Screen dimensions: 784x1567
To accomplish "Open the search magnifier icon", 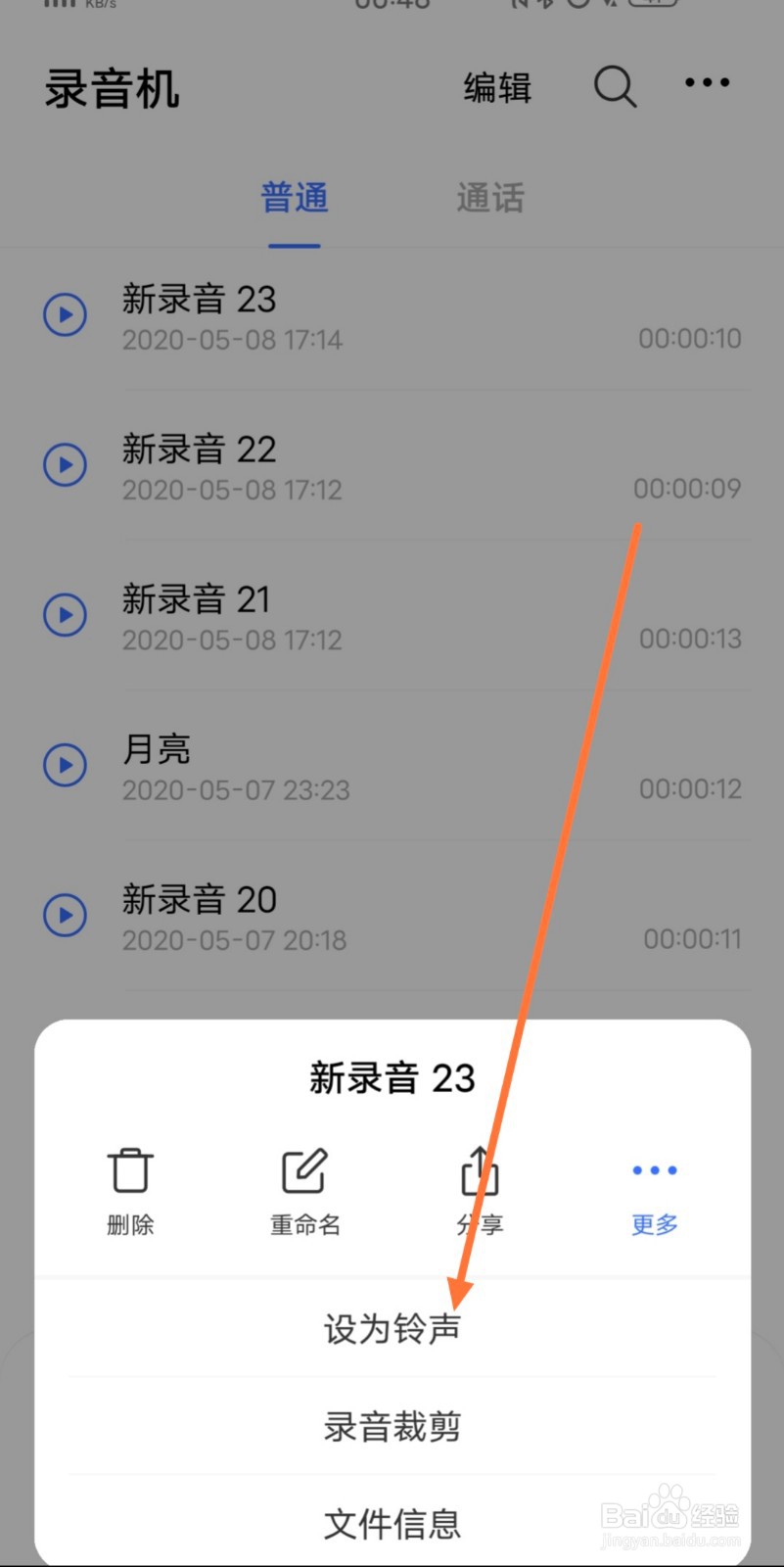I will (x=615, y=87).
